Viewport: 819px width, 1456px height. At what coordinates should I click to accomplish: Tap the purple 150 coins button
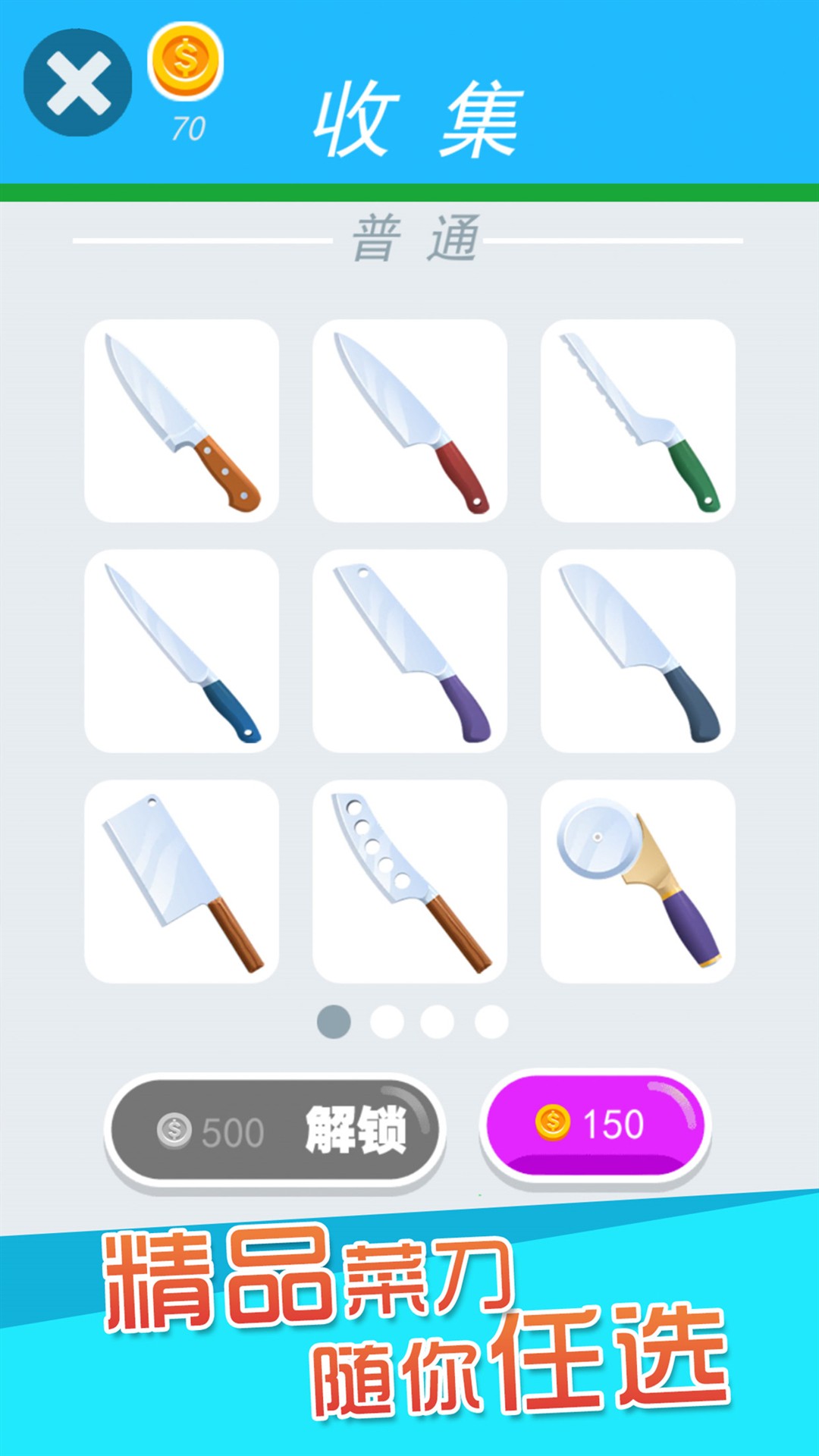coord(595,1123)
